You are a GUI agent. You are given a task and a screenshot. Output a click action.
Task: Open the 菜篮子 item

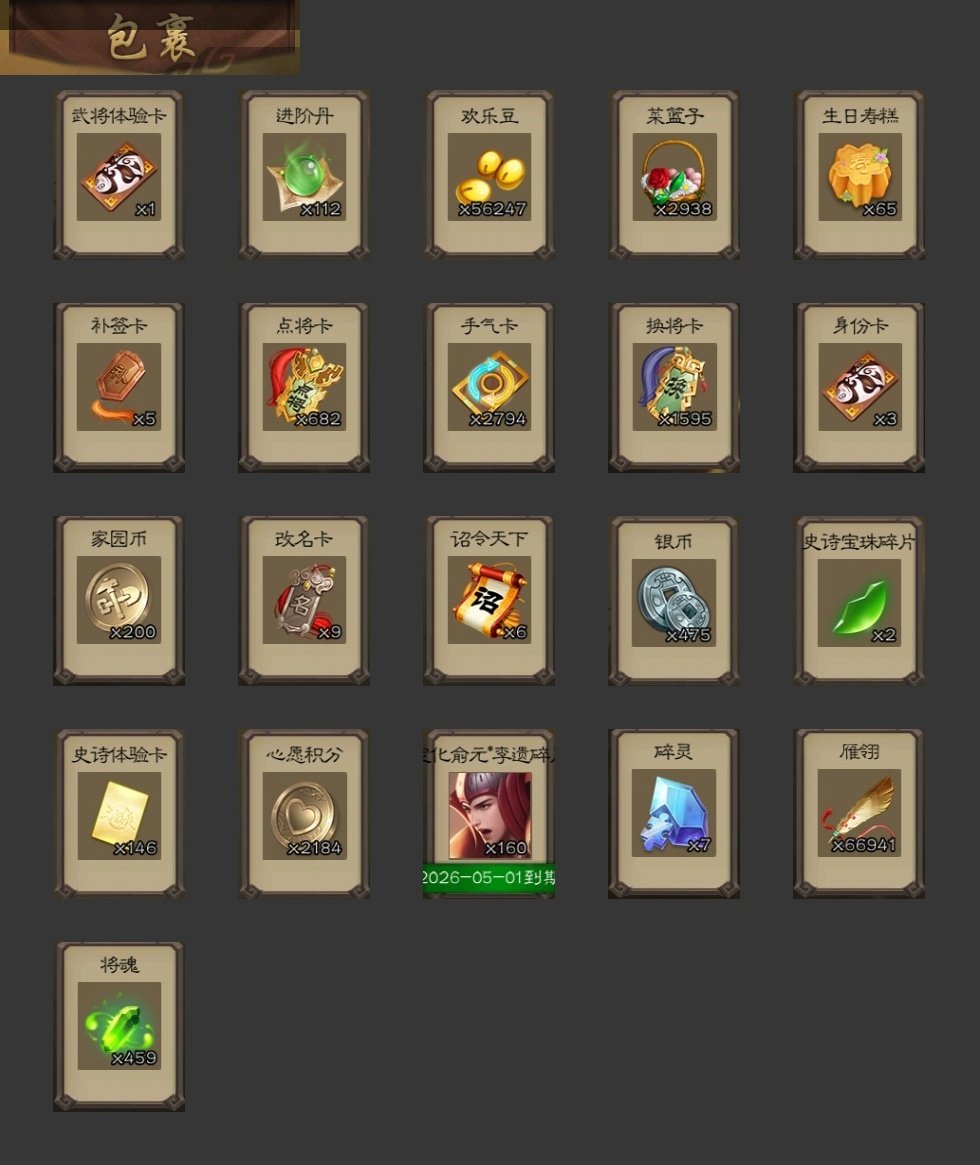[674, 176]
